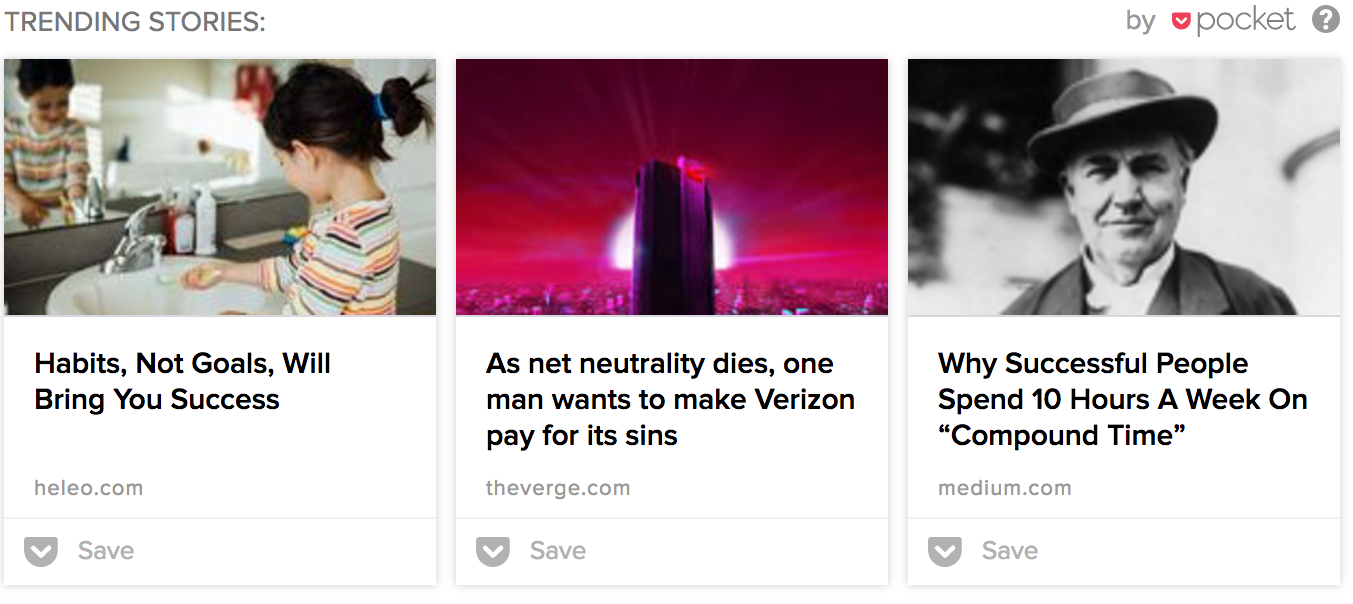This screenshot has height=604, width=1353.
Task: Open the Pocket link
Action: [1234, 20]
